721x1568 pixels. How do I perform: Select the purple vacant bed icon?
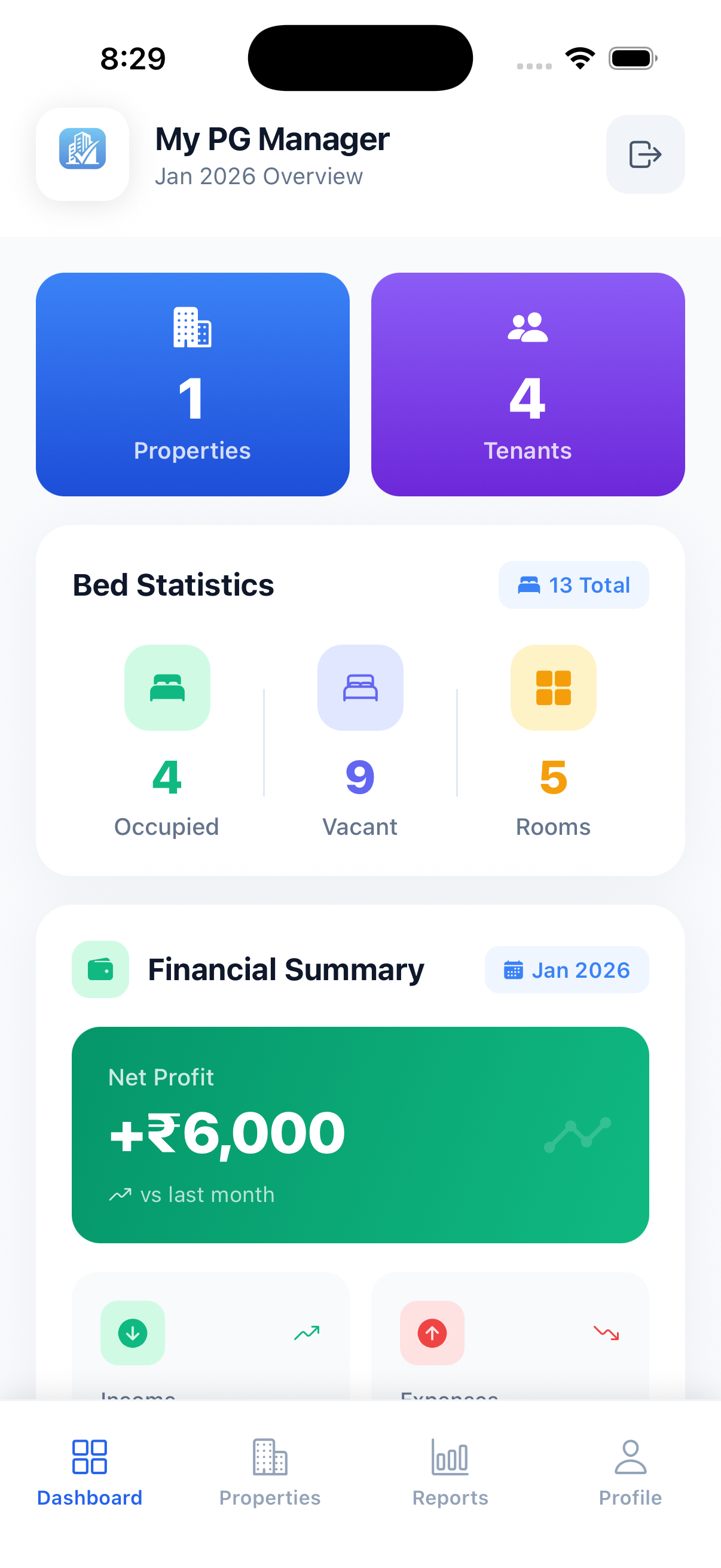359,688
